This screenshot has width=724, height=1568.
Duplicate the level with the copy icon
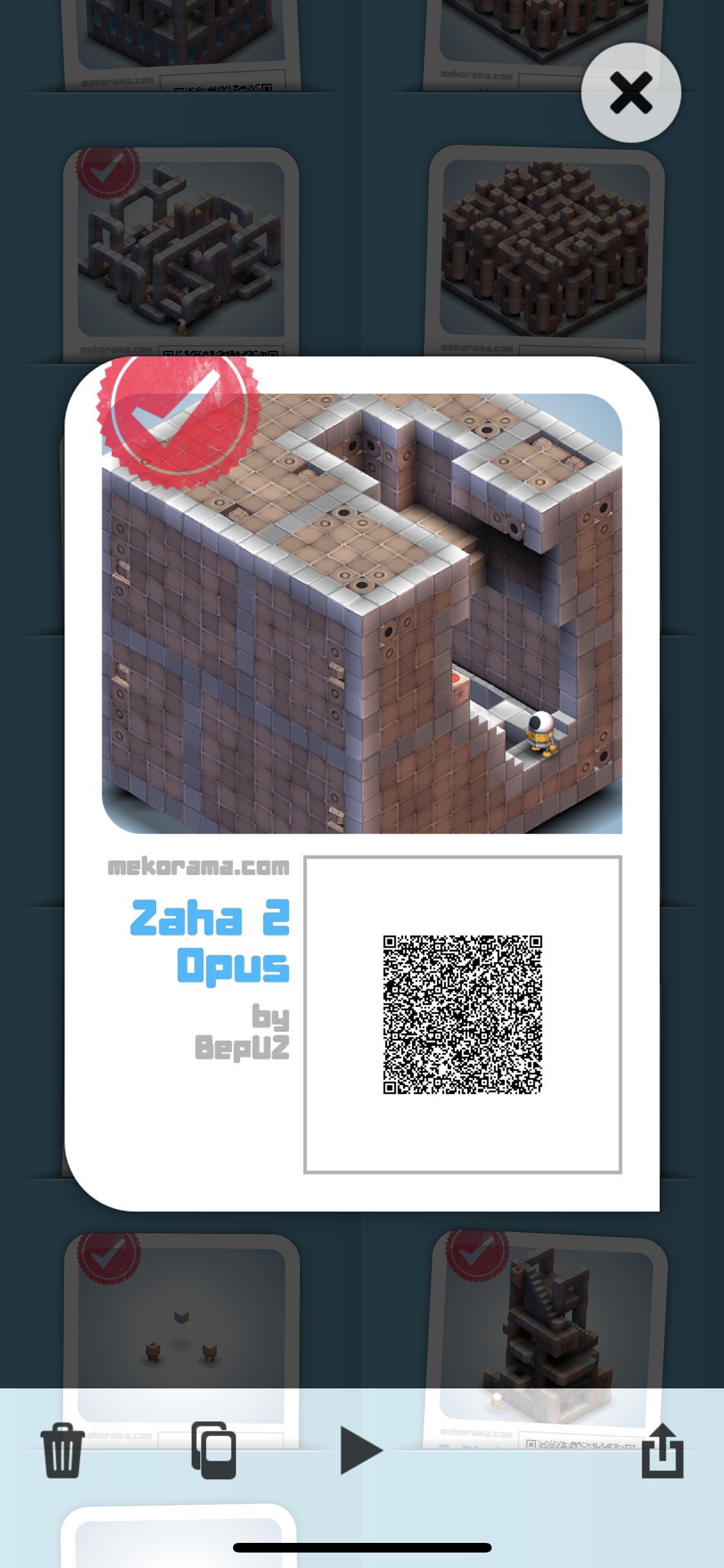point(214,1450)
